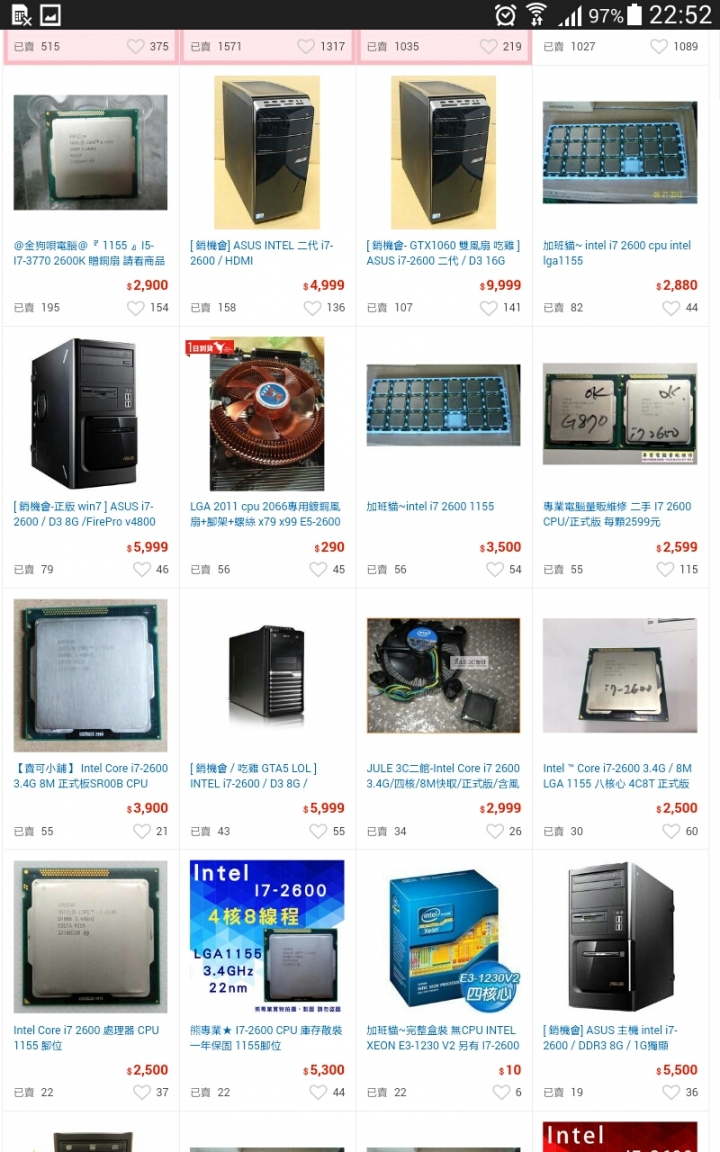Open ASUS DDR3 8G desktop listing priced $5,500
This screenshot has height=1152, width=720.
(x=620, y=1037)
